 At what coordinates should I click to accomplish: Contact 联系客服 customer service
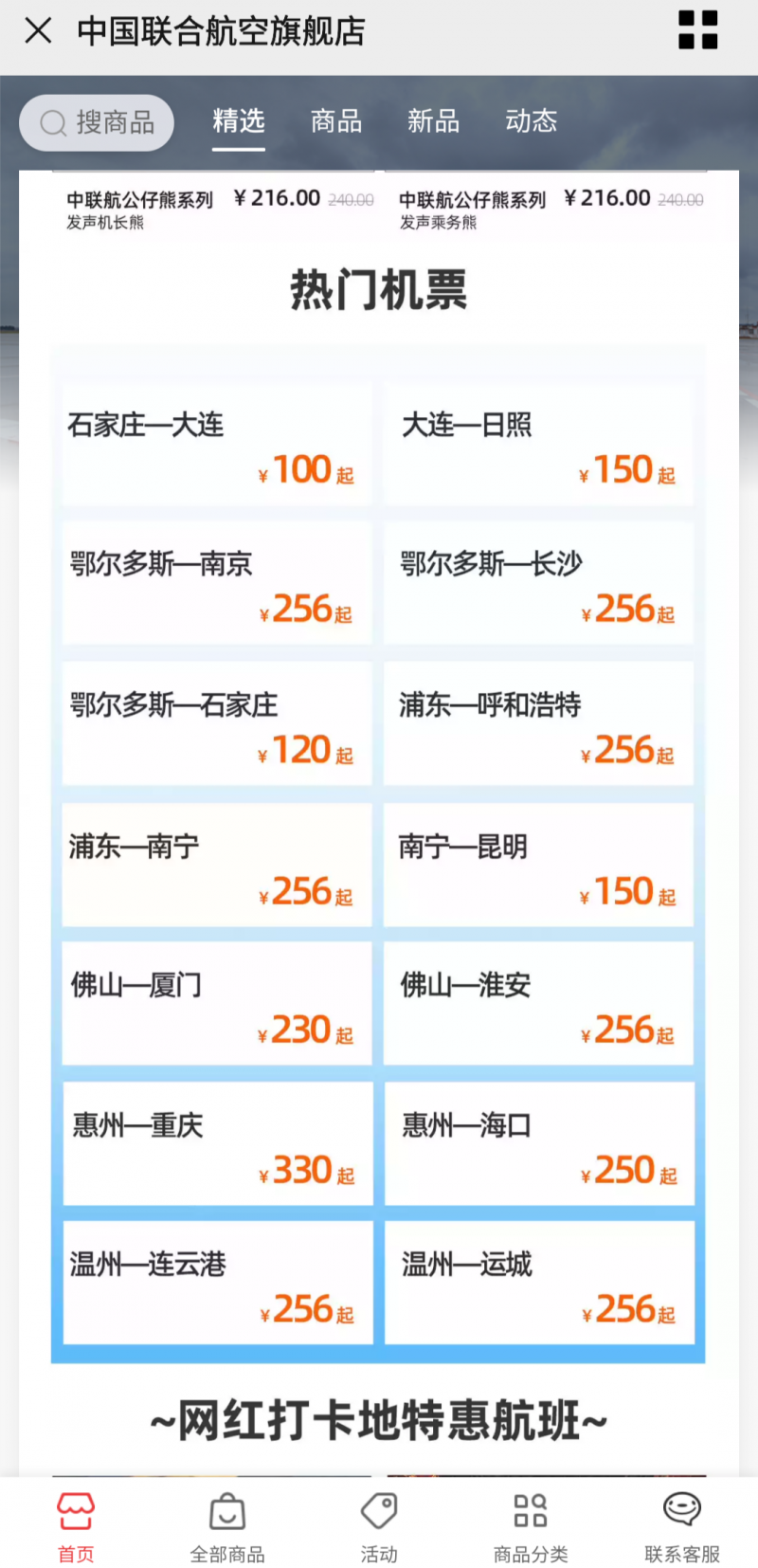682,1527
